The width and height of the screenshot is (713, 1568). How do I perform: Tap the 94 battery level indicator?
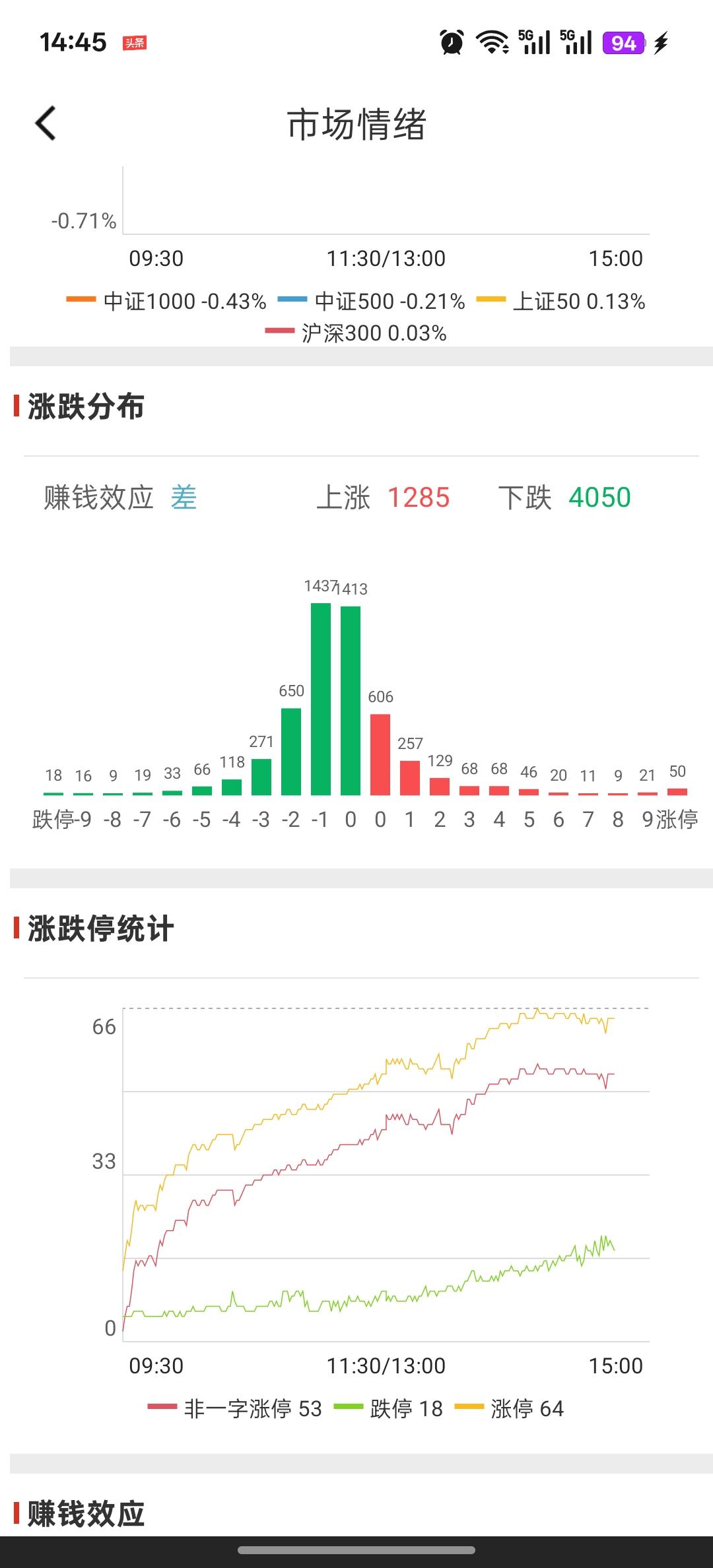[623, 42]
